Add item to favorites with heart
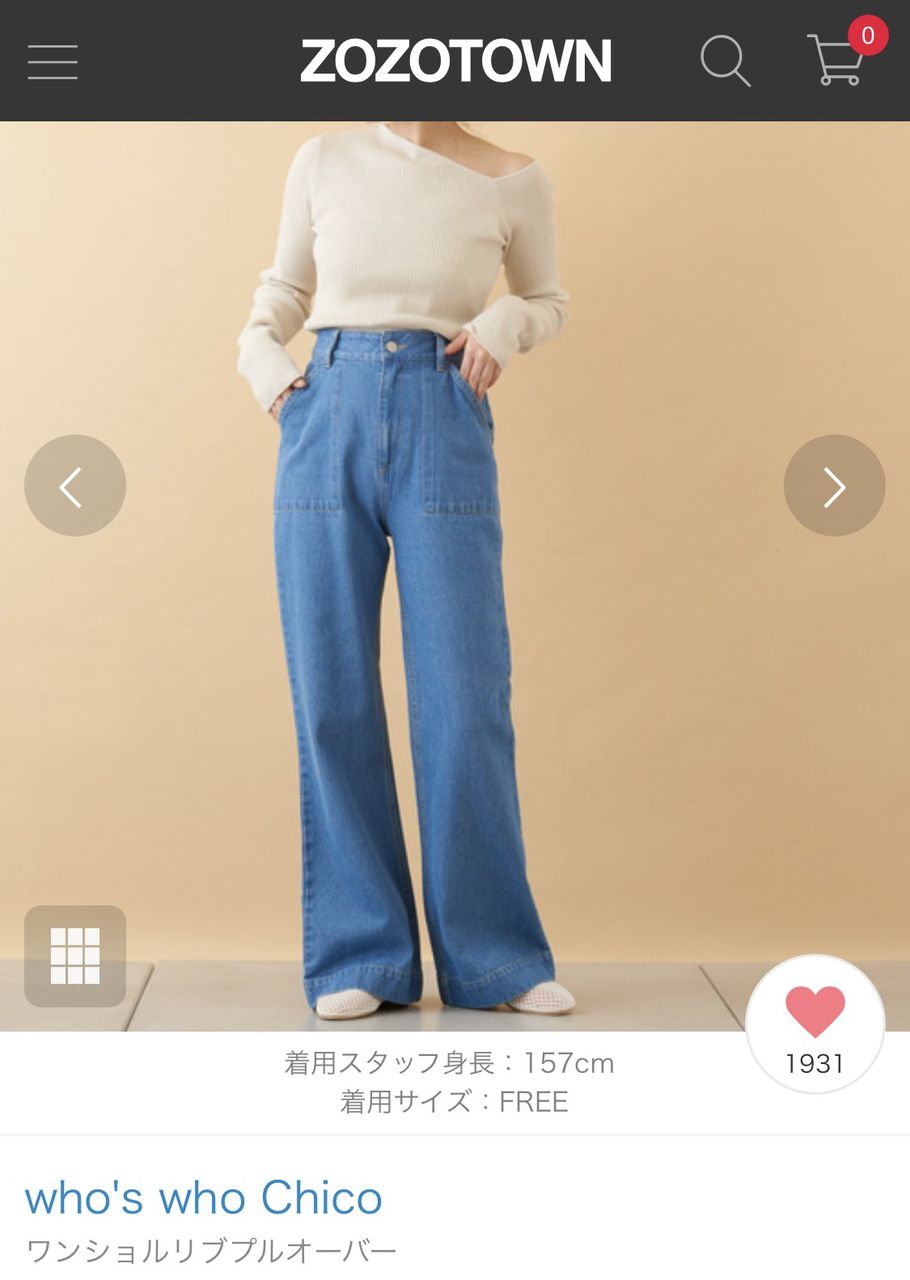 click(x=815, y=1024)
